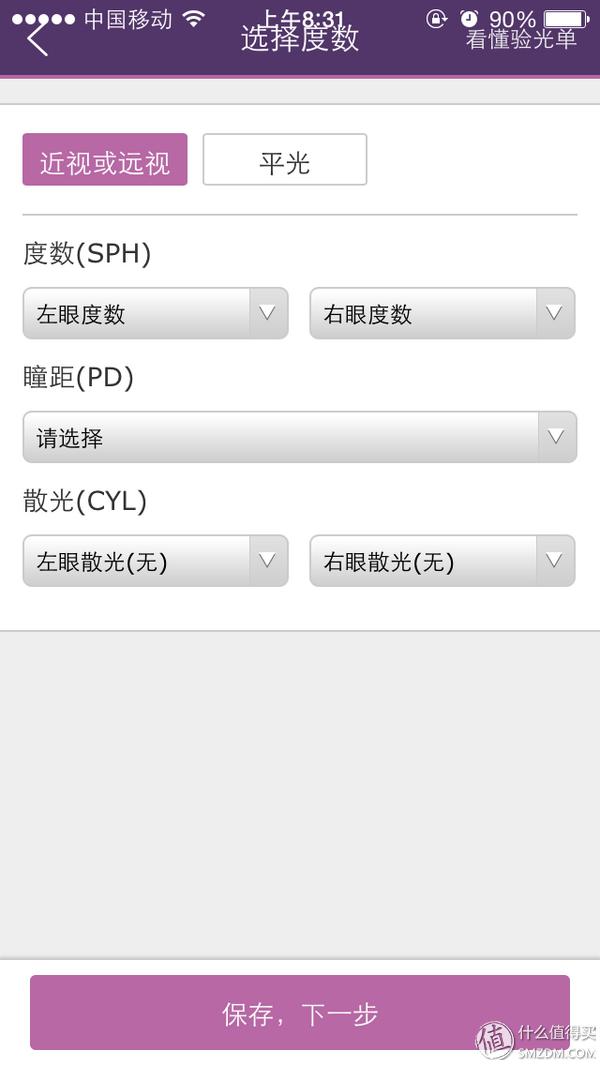Open the 左眼度数 dropdown
The image size is (600, 1065).
point(155,314)
